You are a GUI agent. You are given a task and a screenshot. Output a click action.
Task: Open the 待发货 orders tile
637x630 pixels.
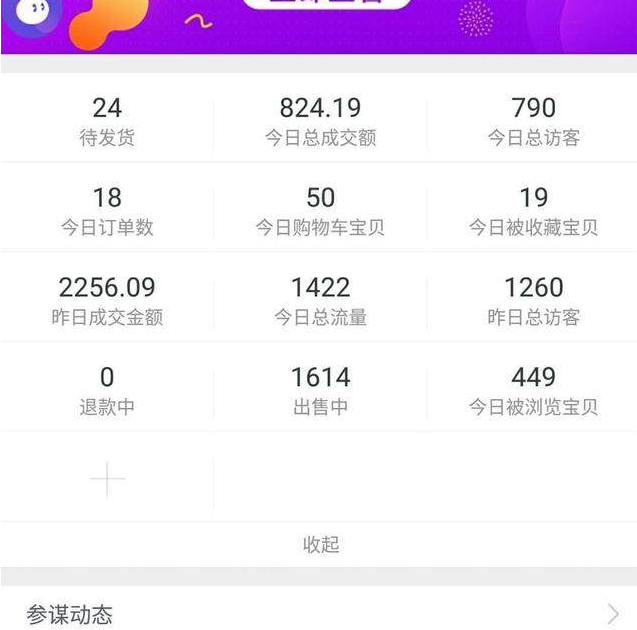pos(107,121)
